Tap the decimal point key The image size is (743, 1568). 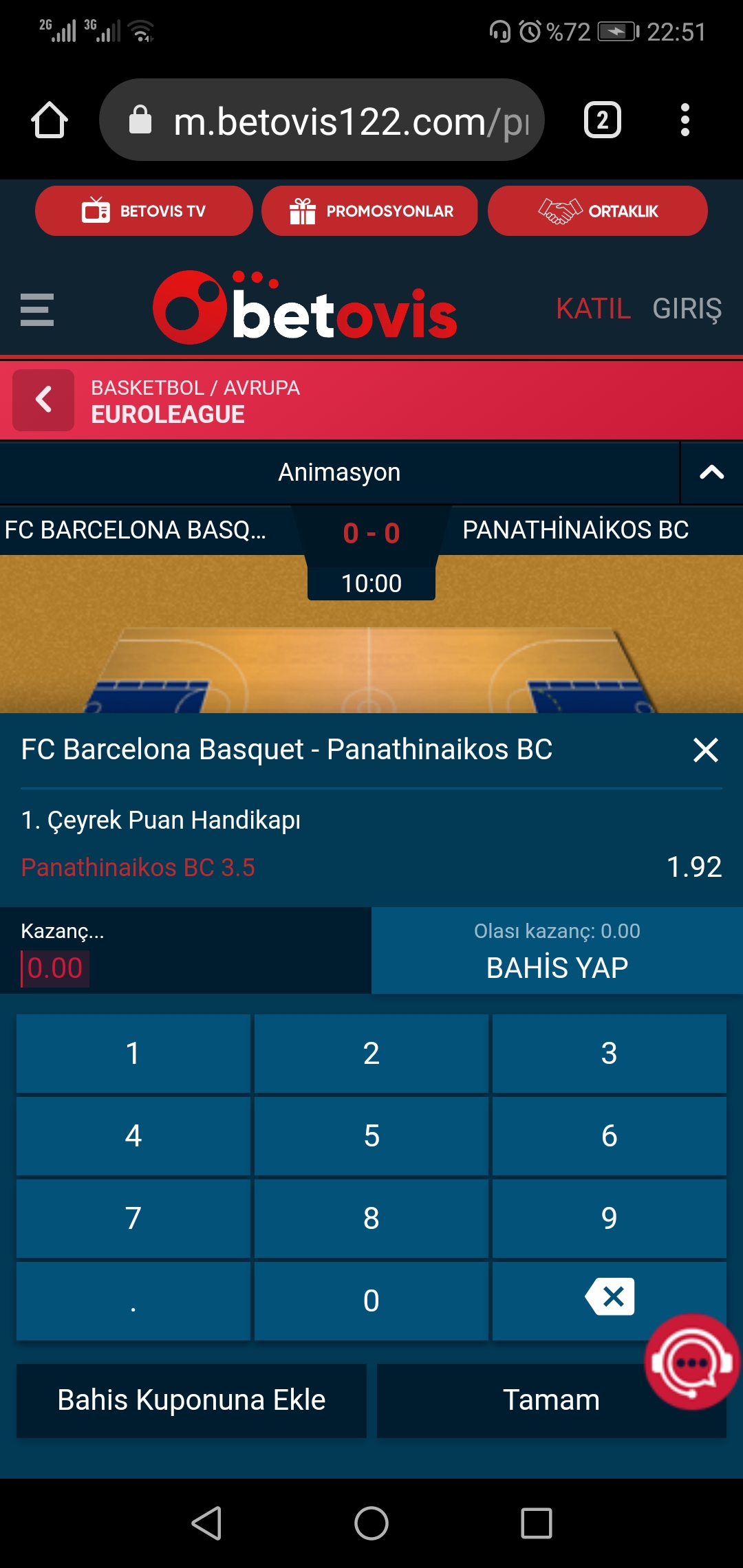coord(133,1301)
